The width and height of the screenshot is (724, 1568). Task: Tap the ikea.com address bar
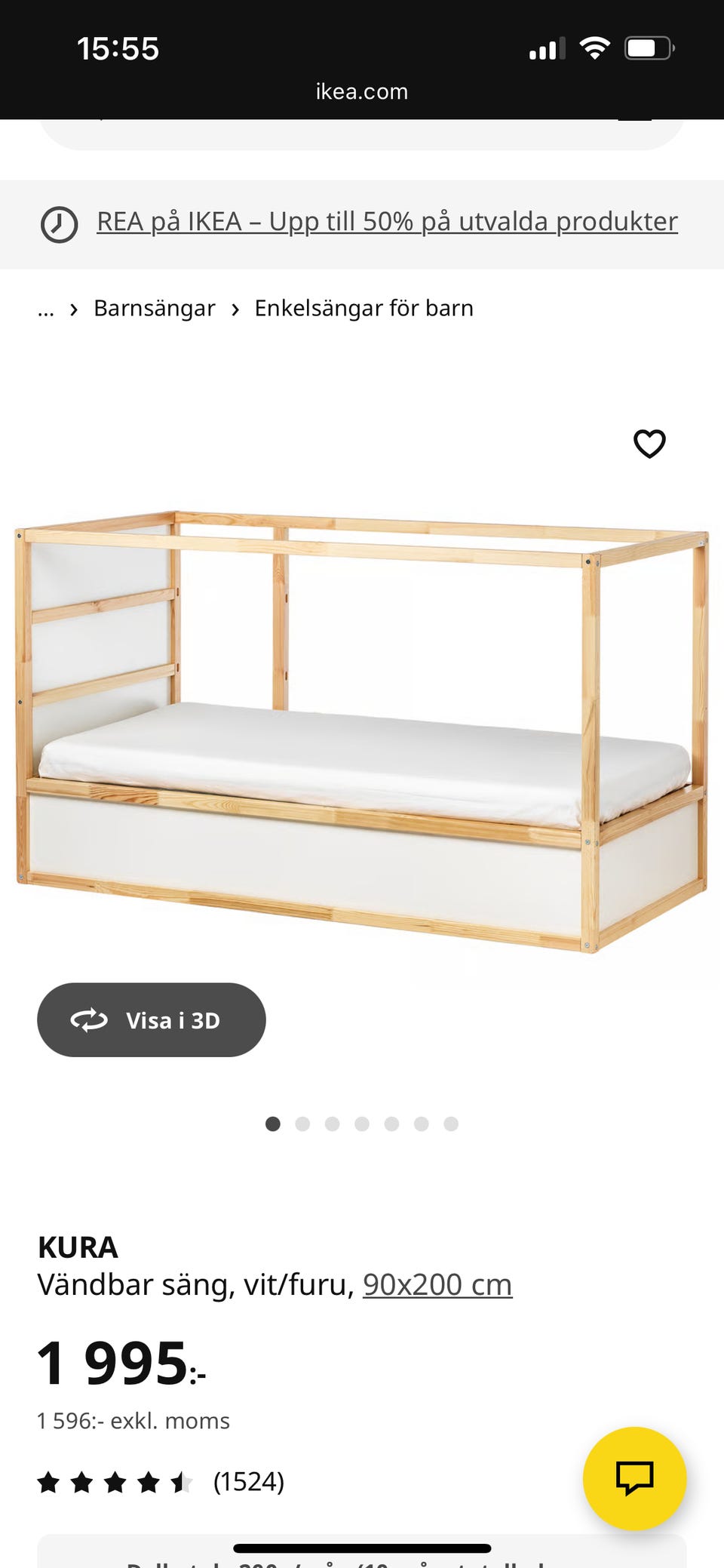[x=362, y=92]
